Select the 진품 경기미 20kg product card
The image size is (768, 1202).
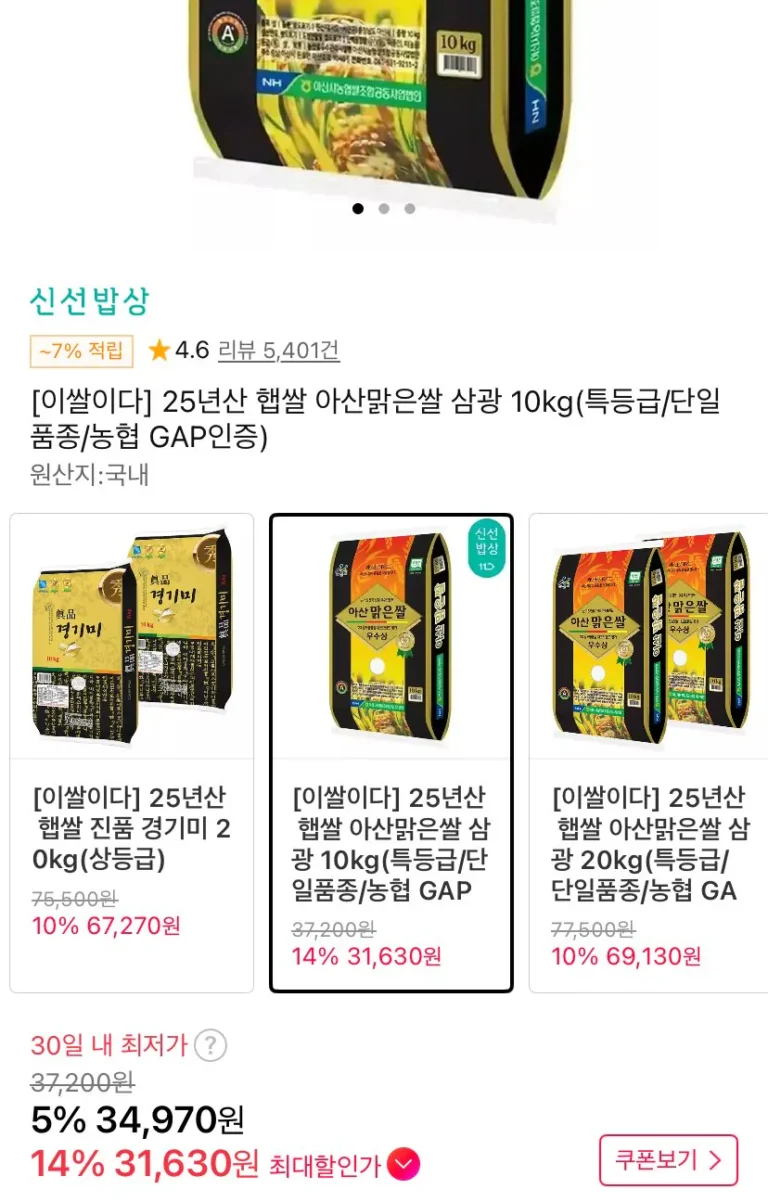(x=132, y=752)
